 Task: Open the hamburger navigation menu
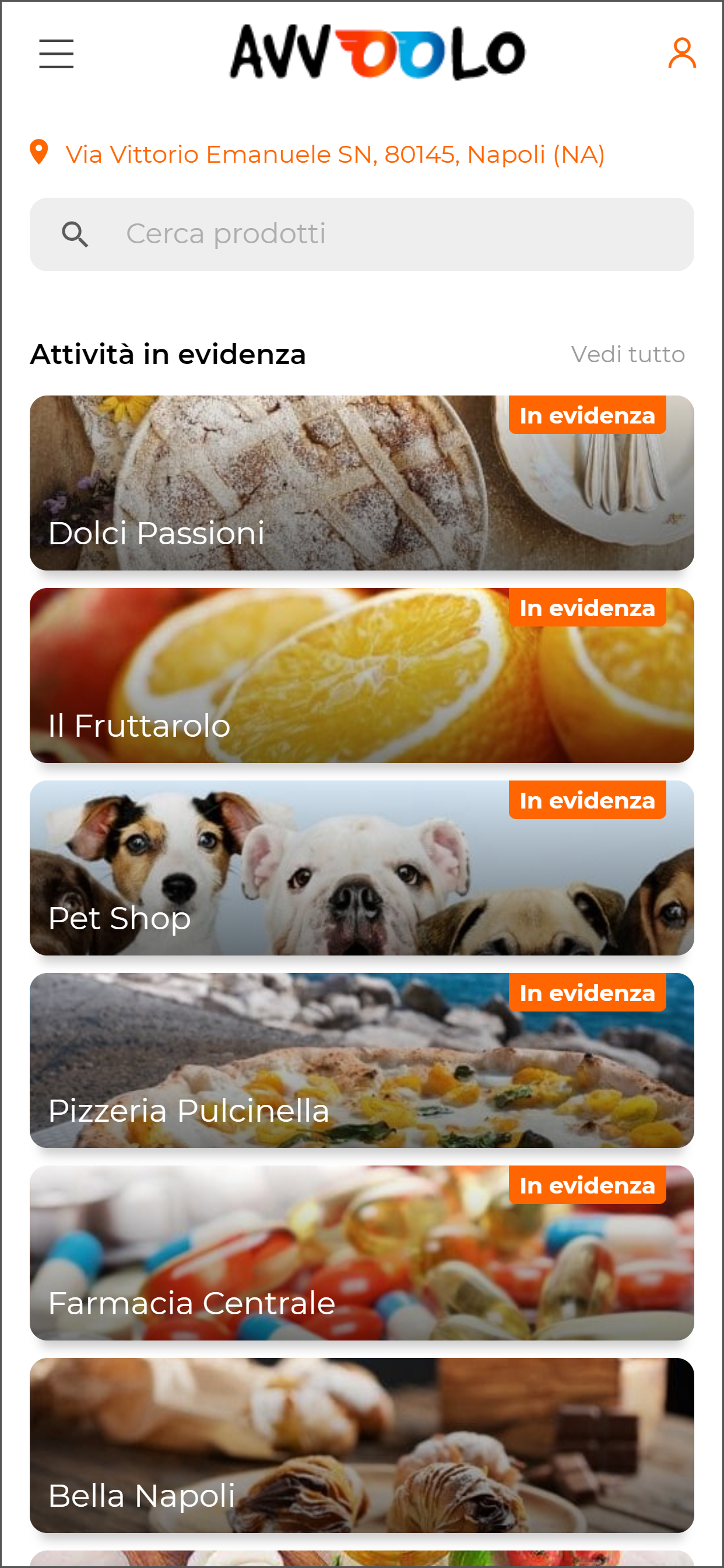[x=56, y=54]
